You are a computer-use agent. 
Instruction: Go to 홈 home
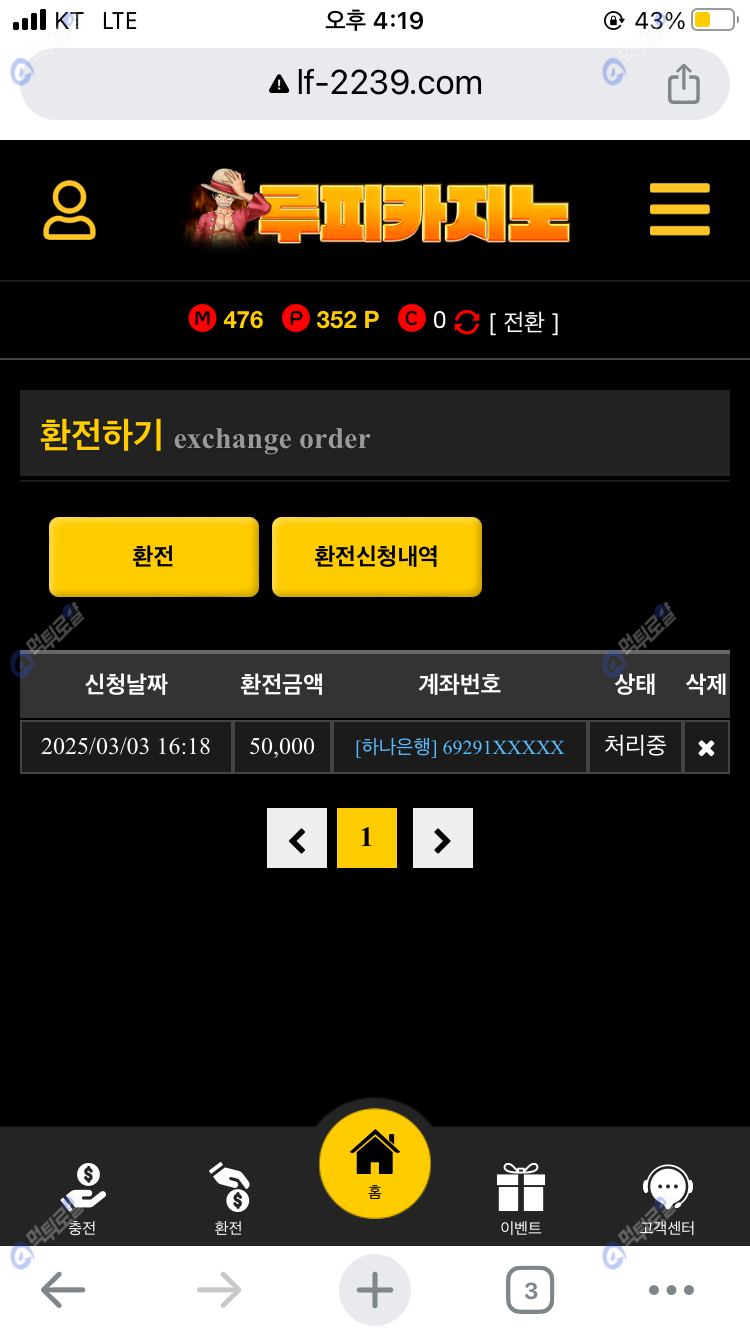tap(375, 1163)
